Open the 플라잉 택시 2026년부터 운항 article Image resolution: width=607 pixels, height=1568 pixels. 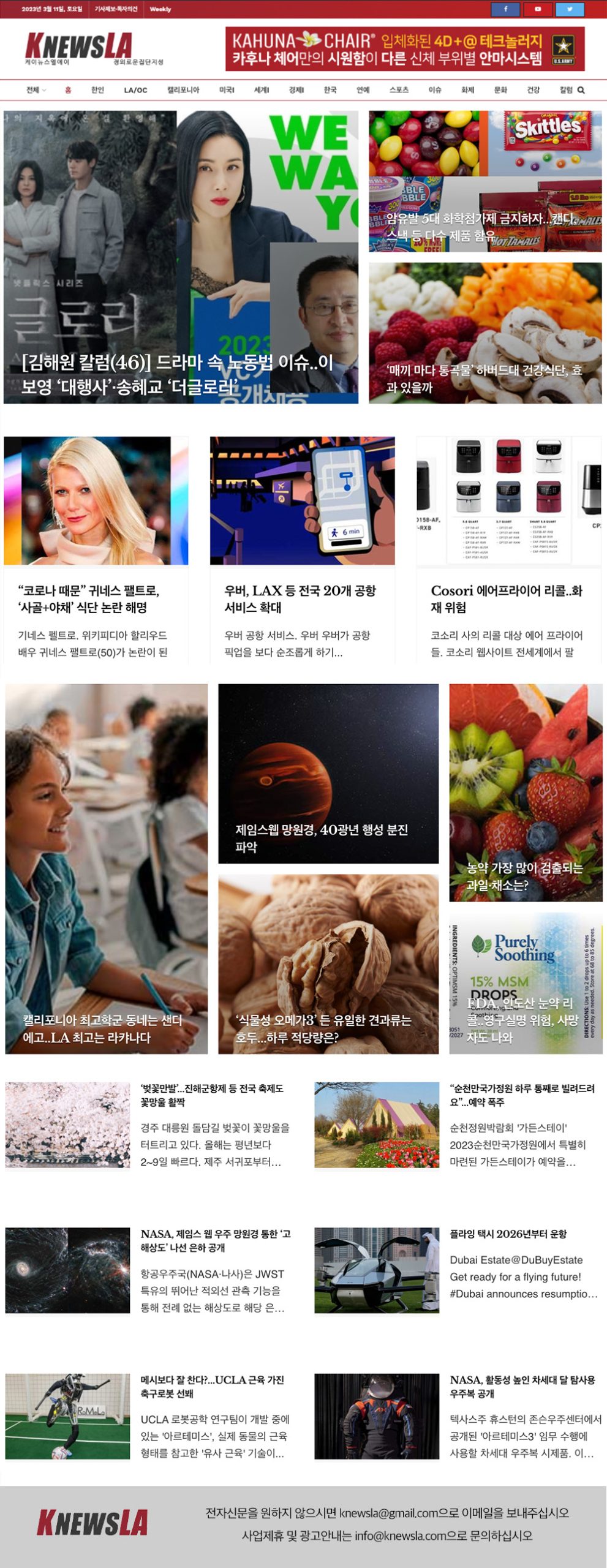click(508, 1234)
